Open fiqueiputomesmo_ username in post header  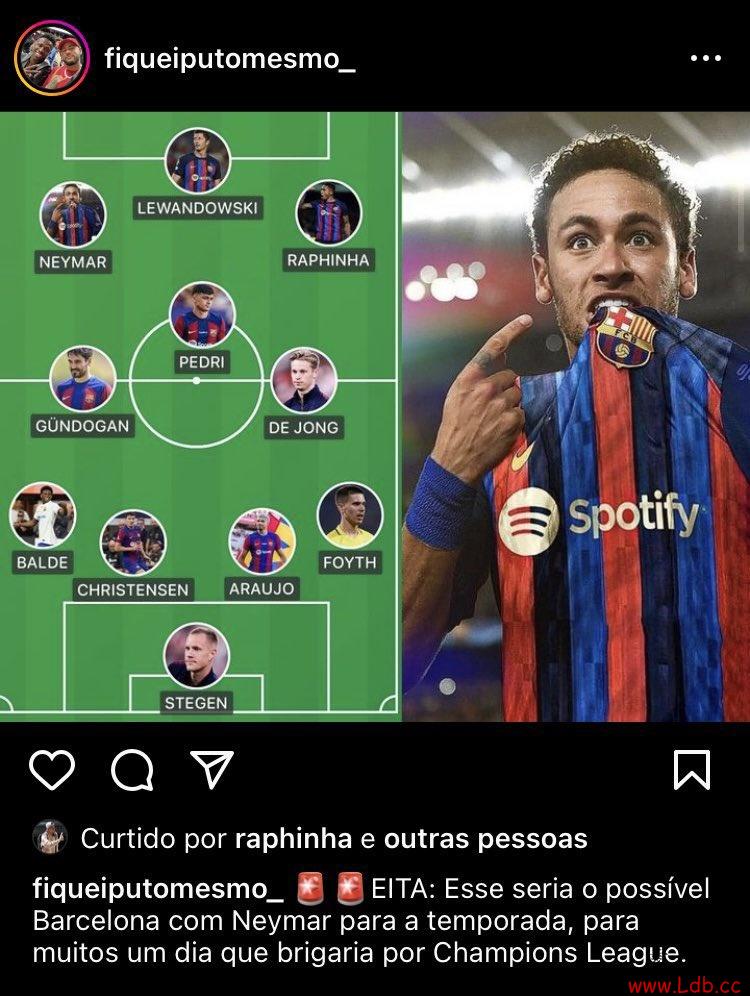tap(230, 59)
